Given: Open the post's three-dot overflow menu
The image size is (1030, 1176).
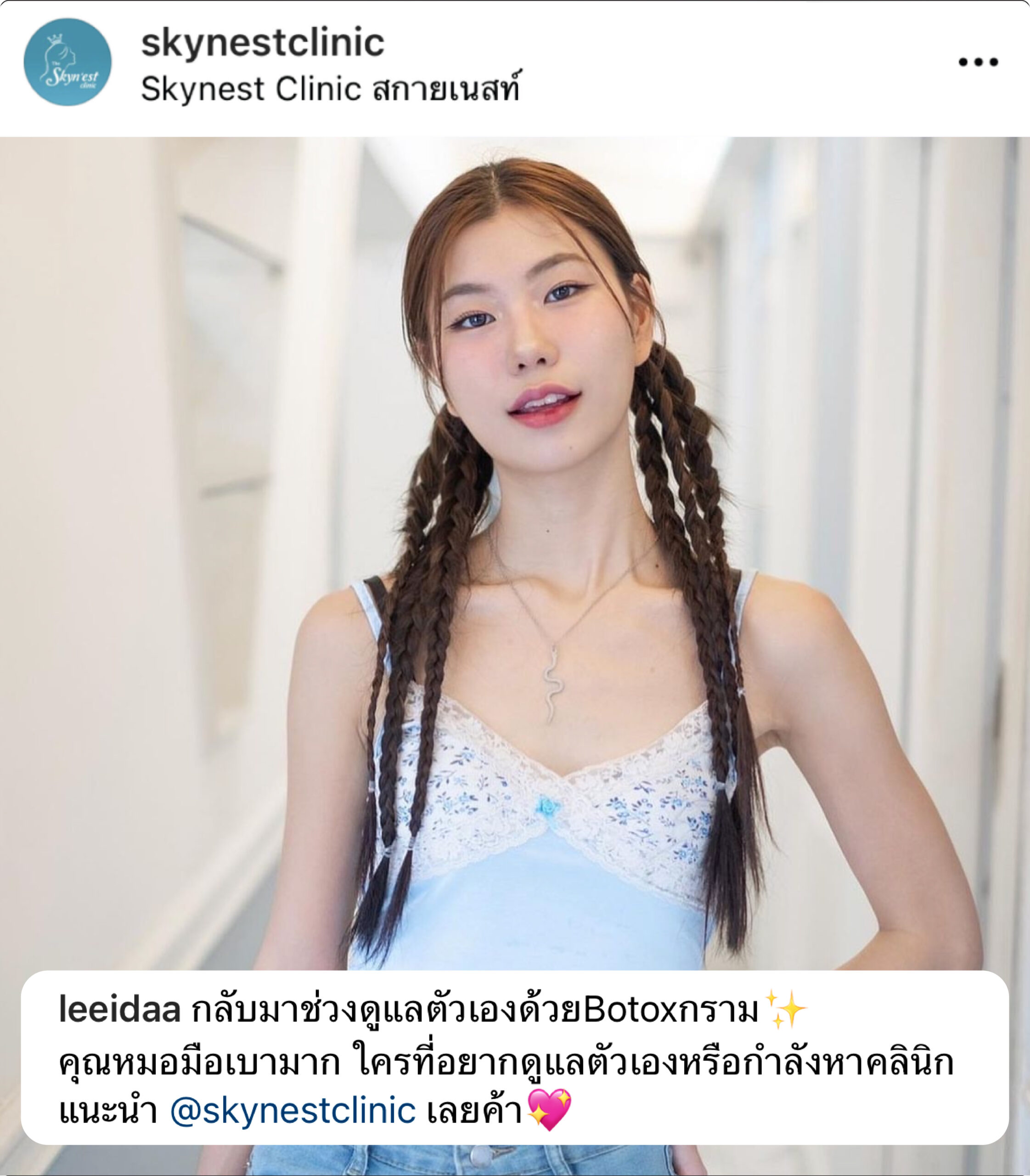Looking at the screenshot, I should coord(978,62).
